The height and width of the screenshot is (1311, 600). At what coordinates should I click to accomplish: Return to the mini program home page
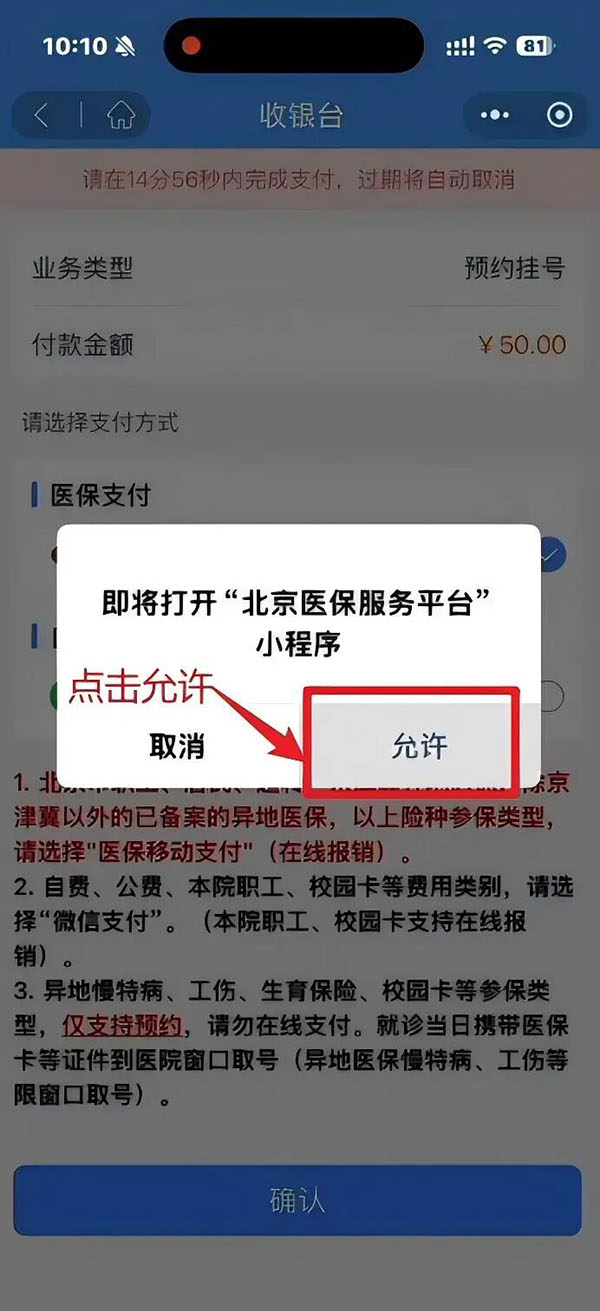point(120,115)
